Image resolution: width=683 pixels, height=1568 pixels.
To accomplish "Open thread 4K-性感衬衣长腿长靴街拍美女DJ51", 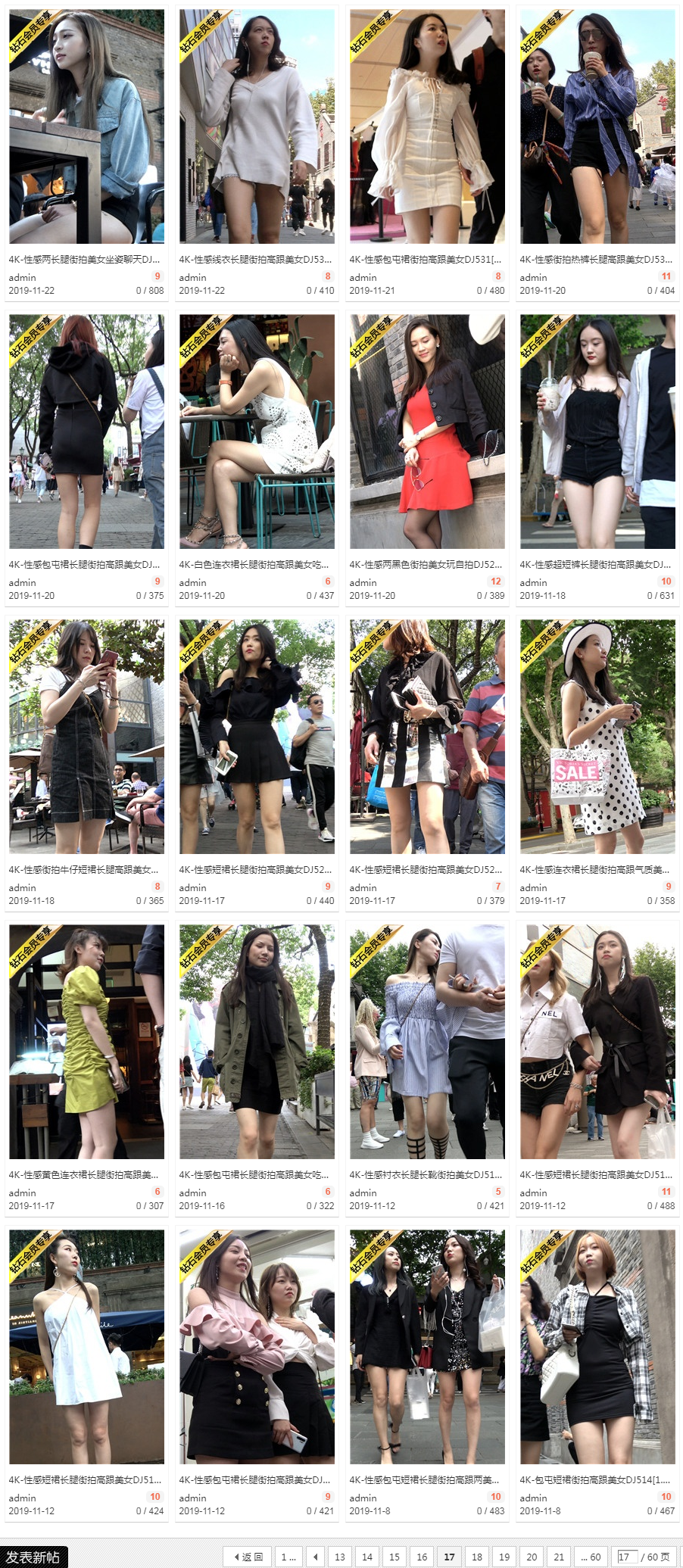I will (x=426, y=1174).
